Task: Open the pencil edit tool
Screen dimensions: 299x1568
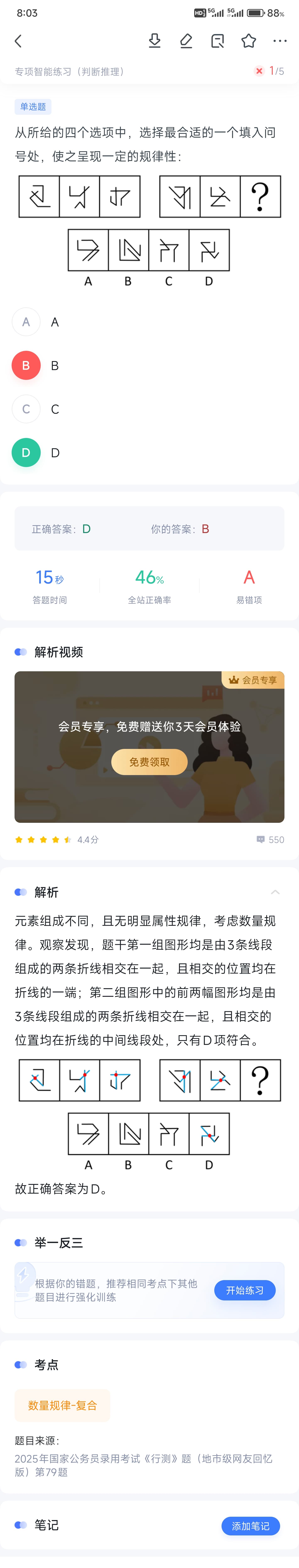Action: [x=186, y=41]
